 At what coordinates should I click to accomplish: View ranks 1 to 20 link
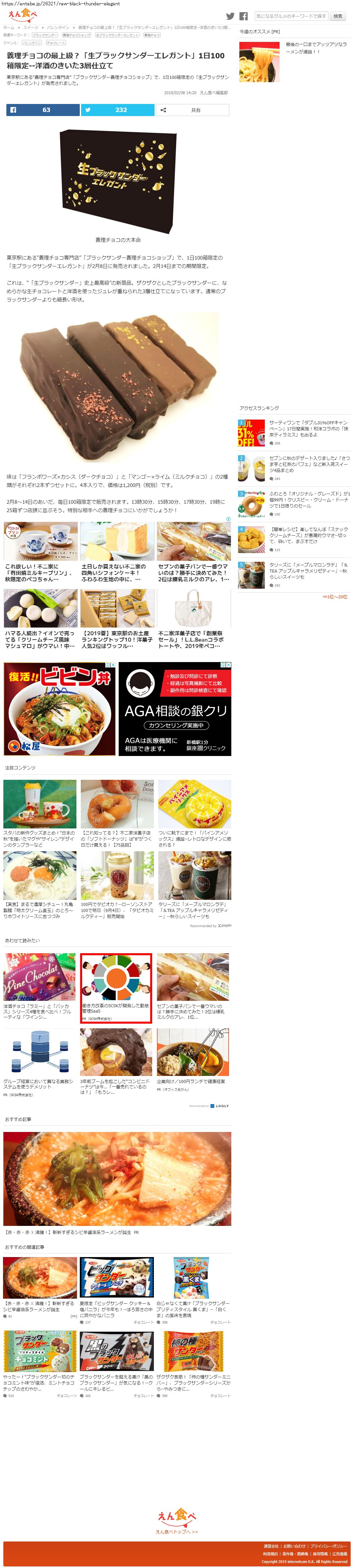click(335, 597)
